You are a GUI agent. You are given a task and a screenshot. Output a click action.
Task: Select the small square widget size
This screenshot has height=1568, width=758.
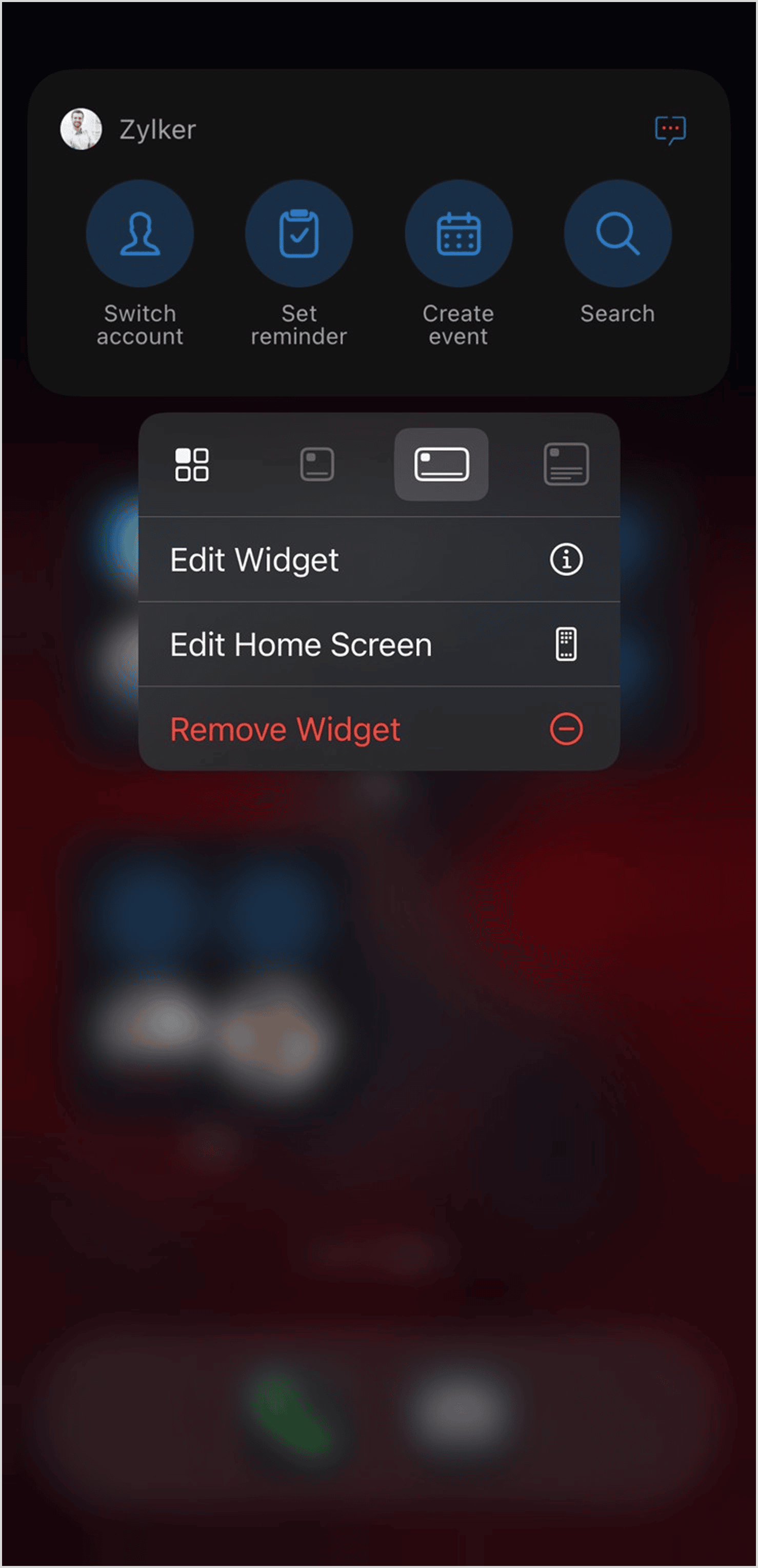coord(317,464)
